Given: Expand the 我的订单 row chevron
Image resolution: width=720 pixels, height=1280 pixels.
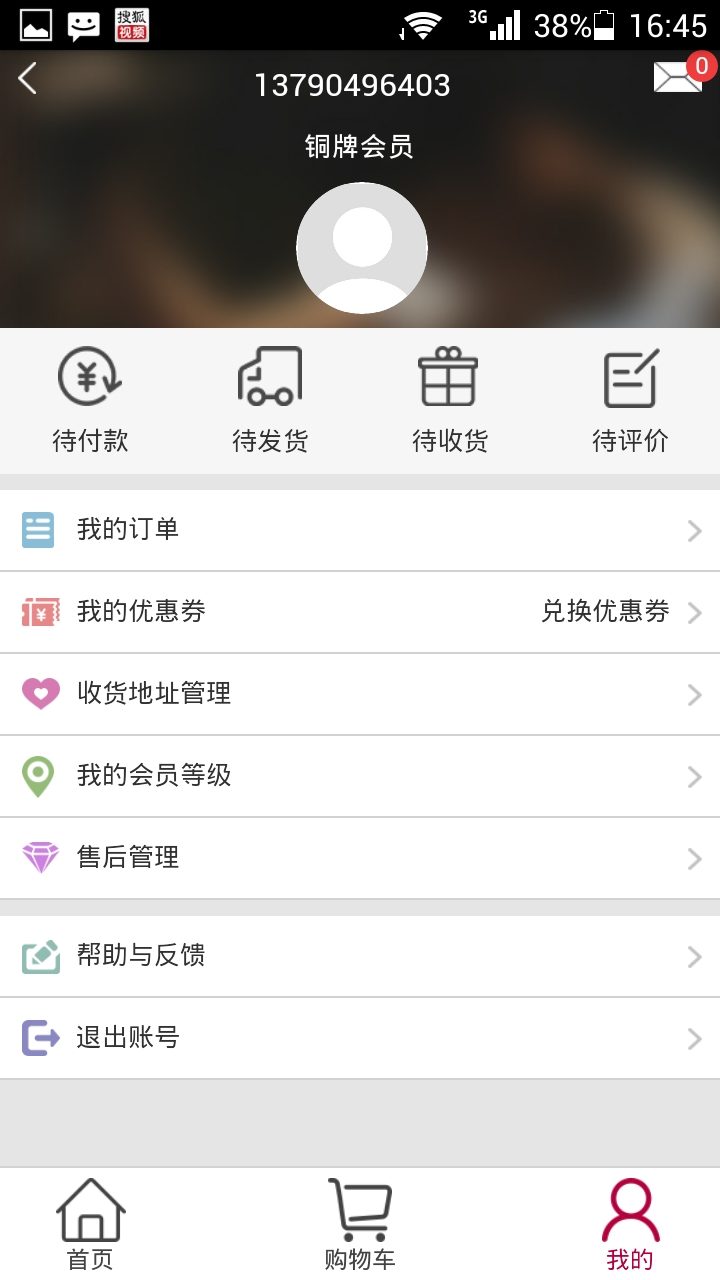Looking at the screenshot, I should pyautogui.click(x=695, y=529).
